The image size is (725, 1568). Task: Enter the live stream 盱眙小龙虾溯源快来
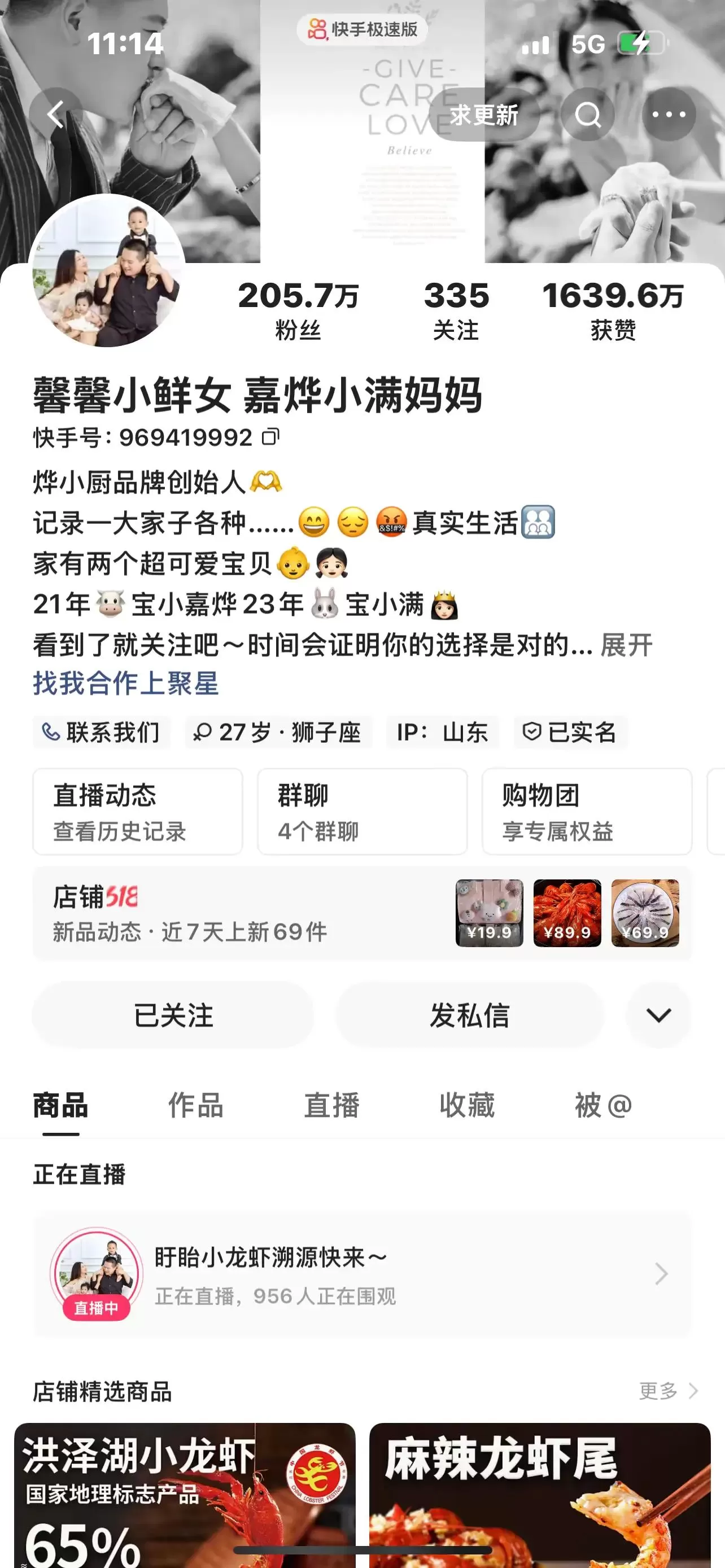362,1273
